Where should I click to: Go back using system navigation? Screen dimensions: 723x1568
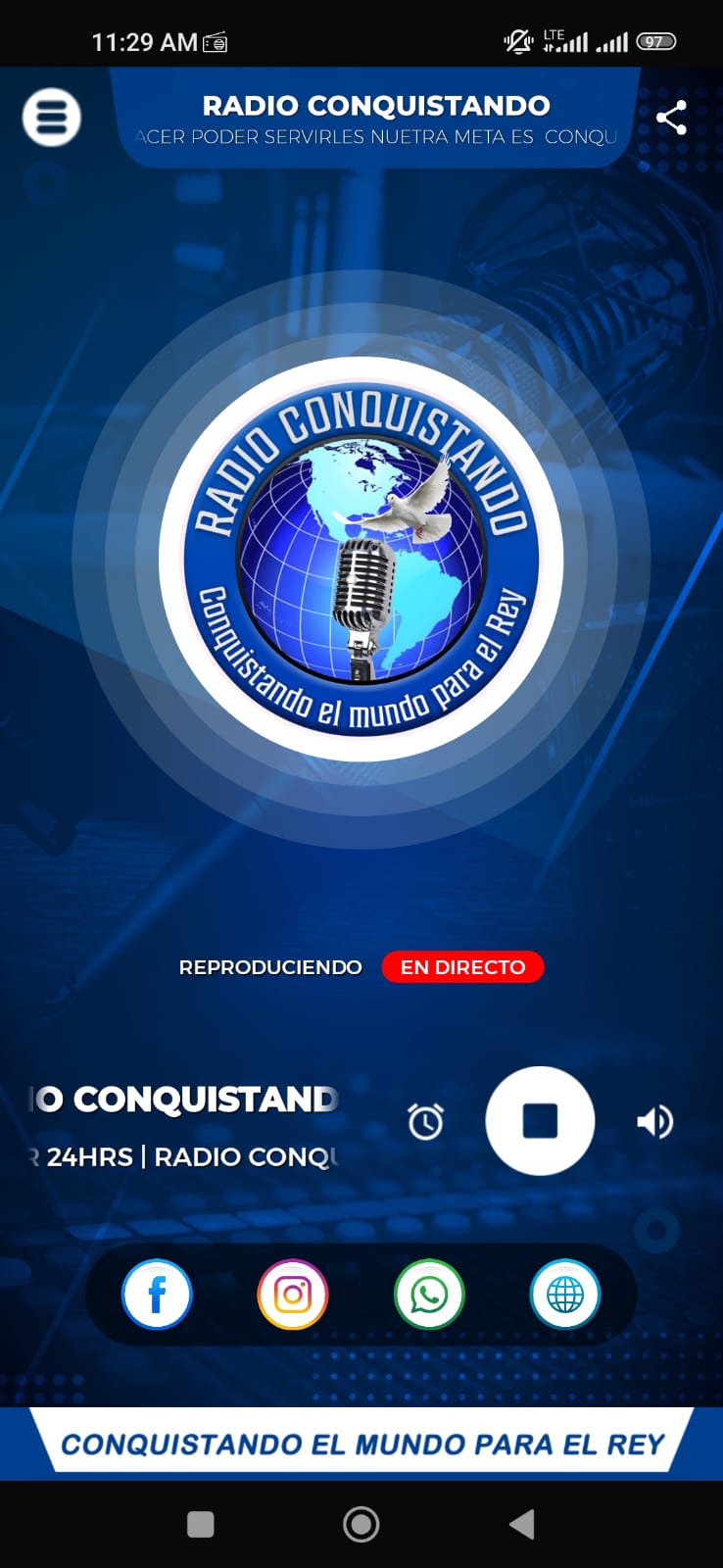[x=522, y=1524]
